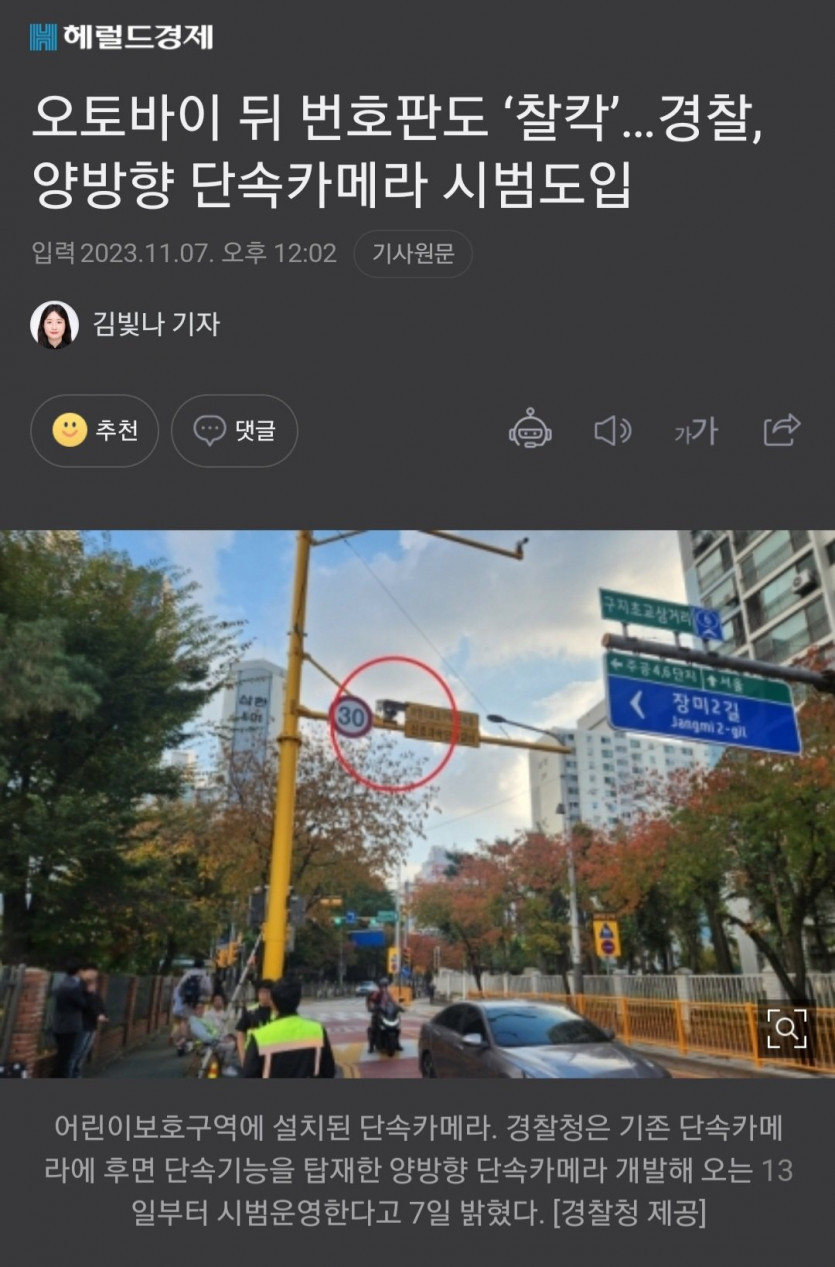The image size is (835, 1267).
Task: Enlarge the photo with magnifier icon
Action: point(787,1028)
